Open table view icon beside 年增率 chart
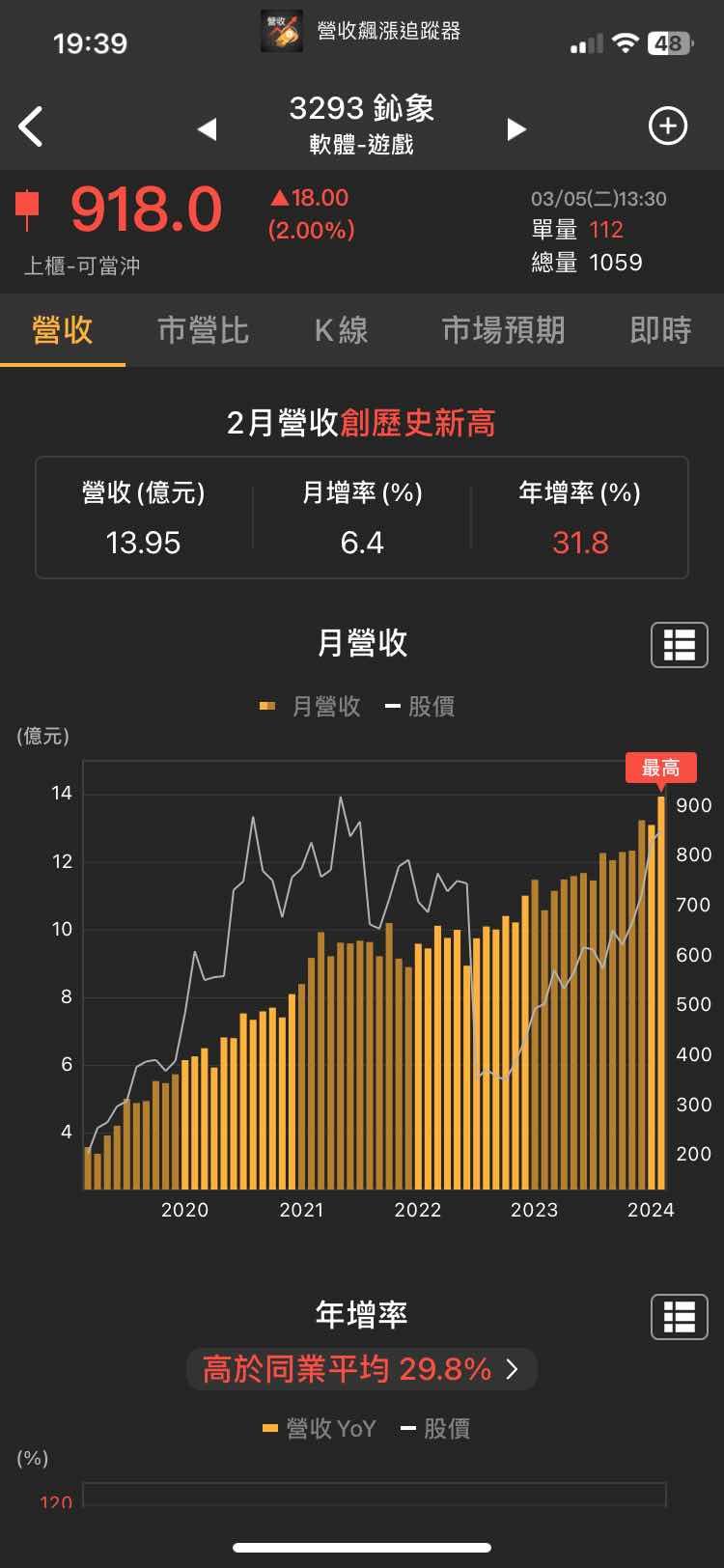The height and width of the screenshot is (1568, 724). [x=680, y=1317]
